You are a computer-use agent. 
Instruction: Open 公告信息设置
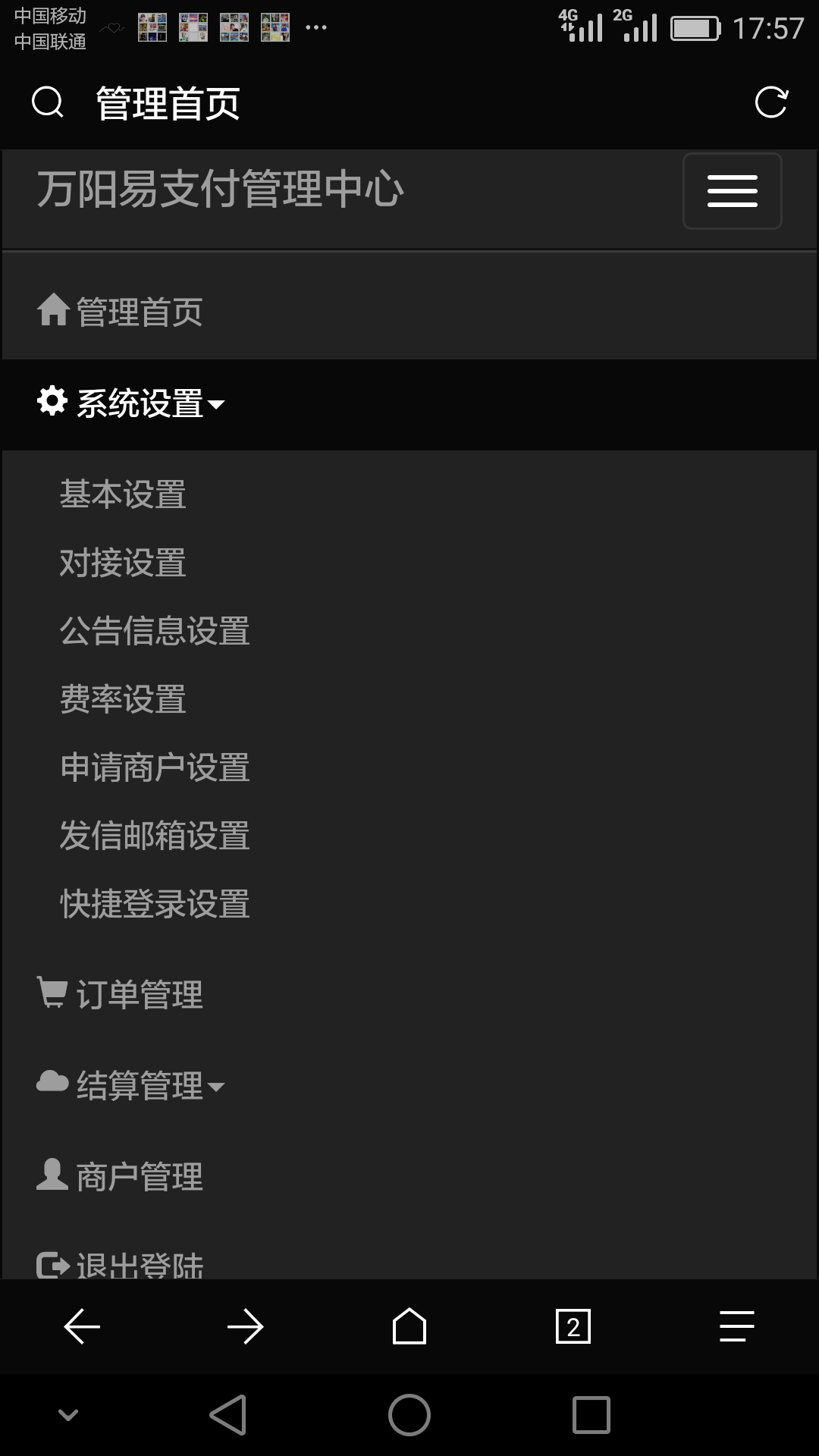(155, 631)
